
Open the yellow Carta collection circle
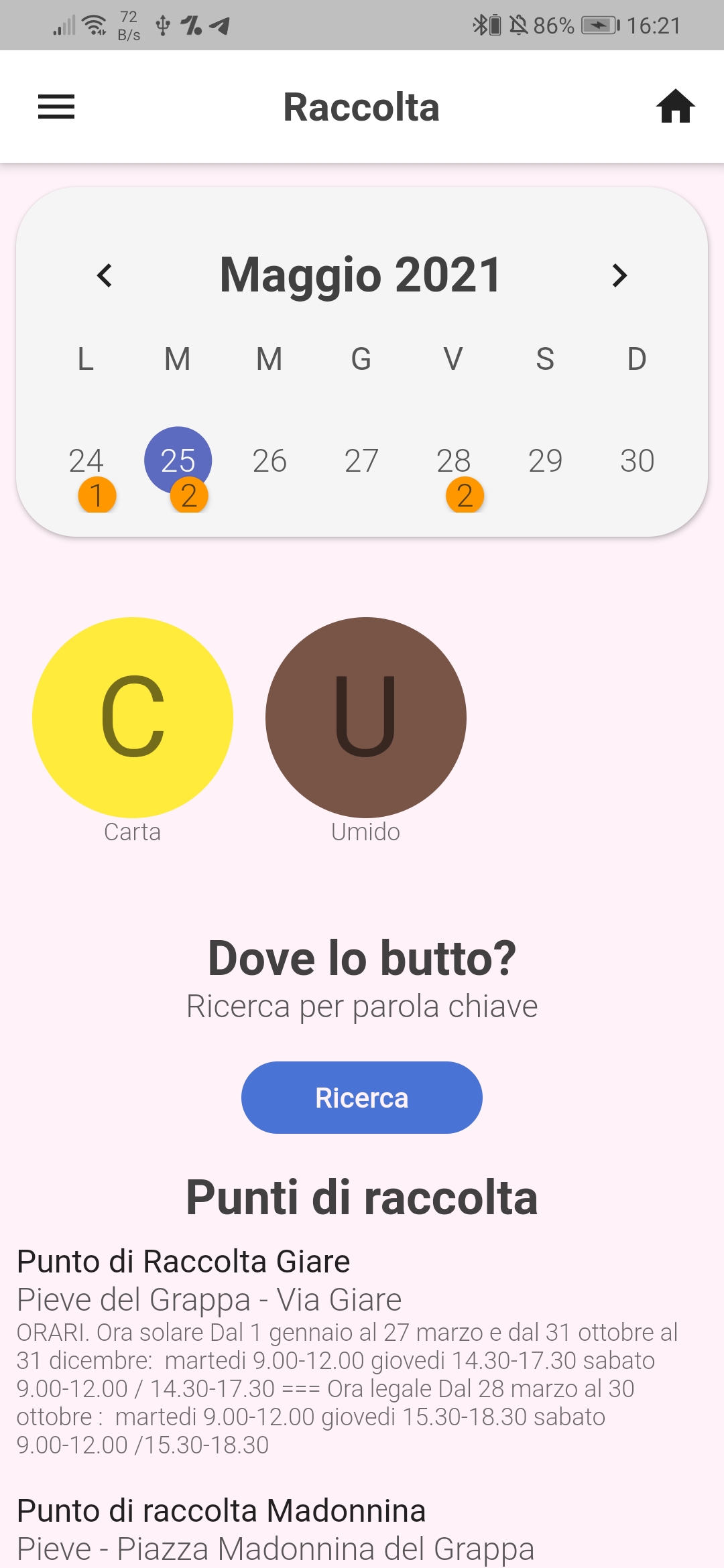point(133,718)
